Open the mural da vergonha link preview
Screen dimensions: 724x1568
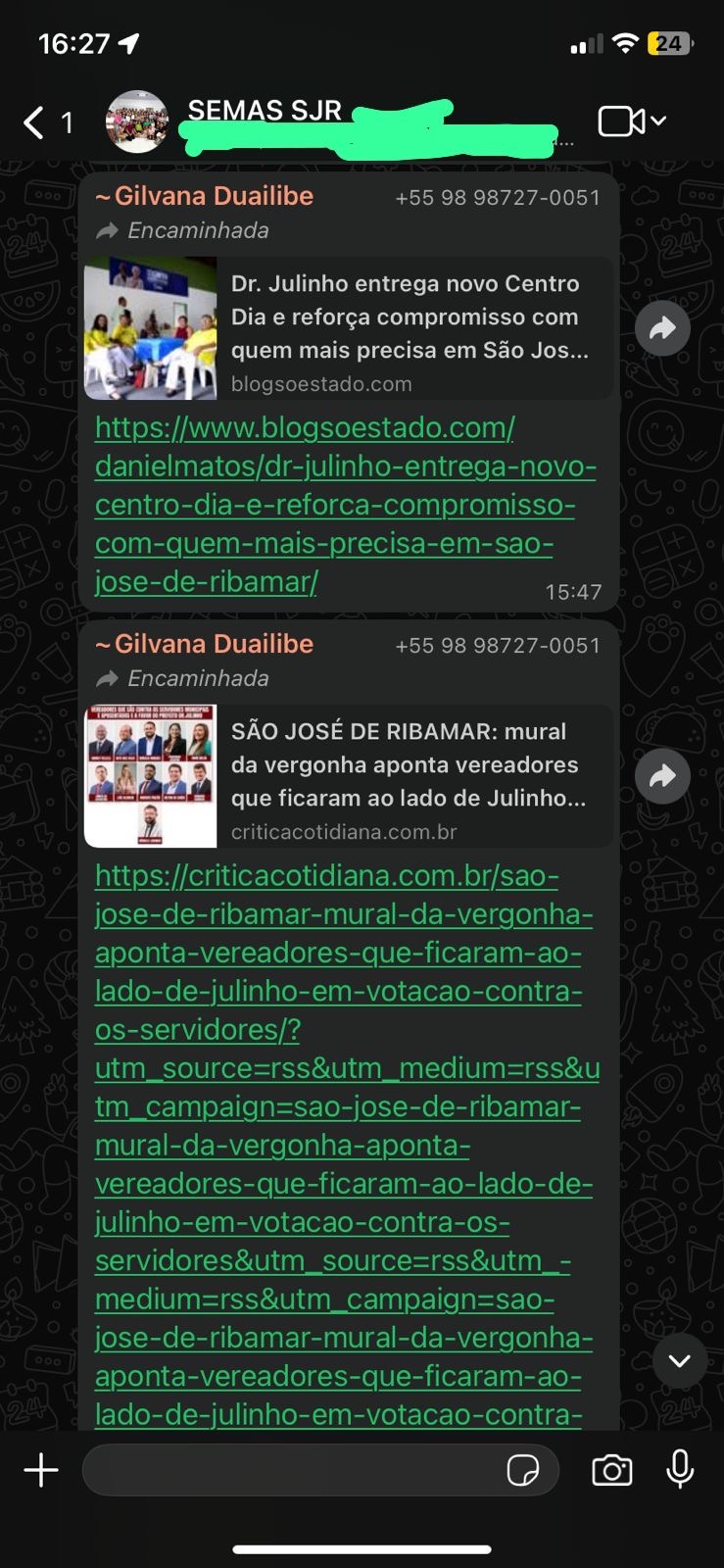(348, 776)
